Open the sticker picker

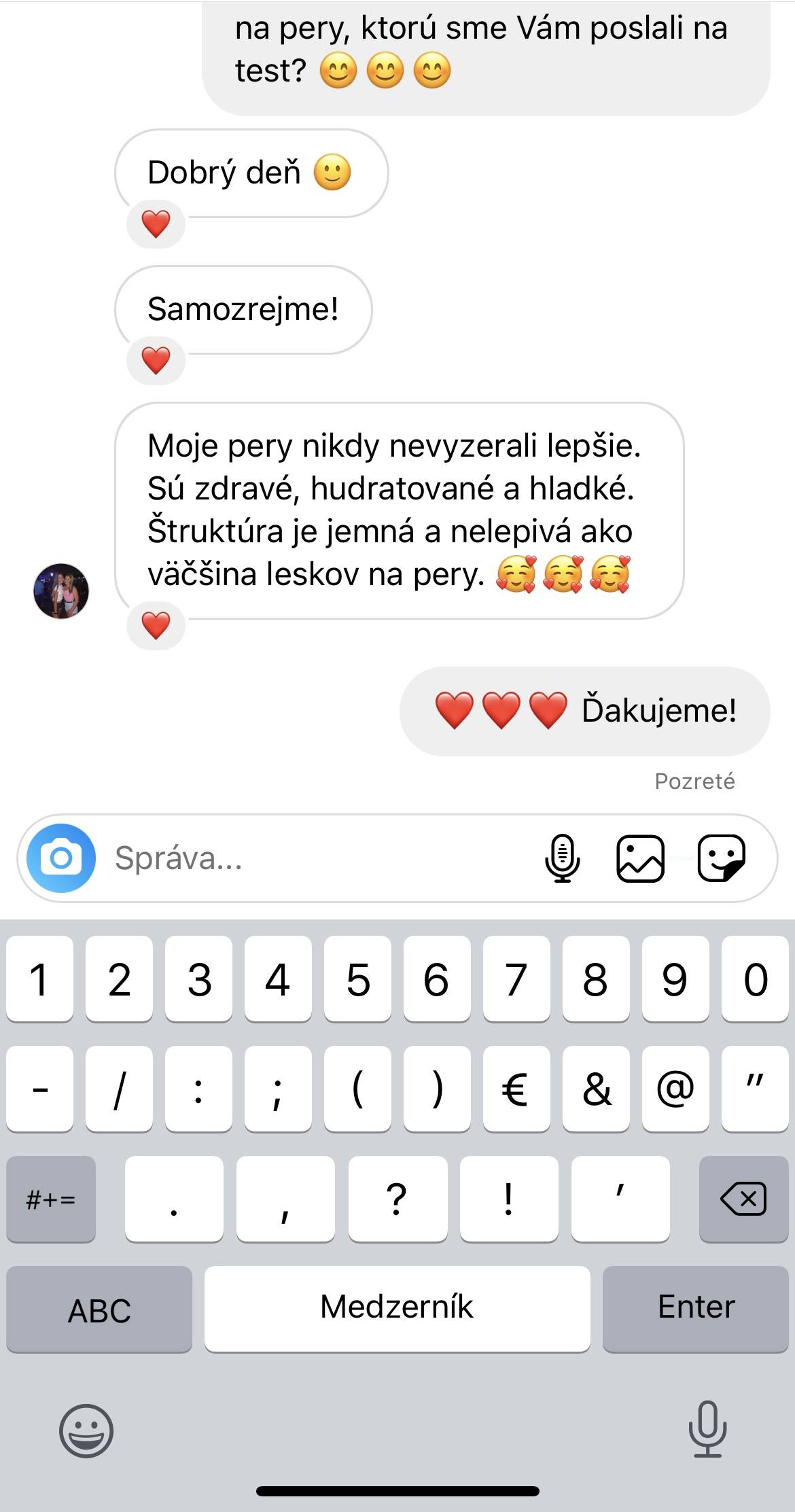(722, 858)
